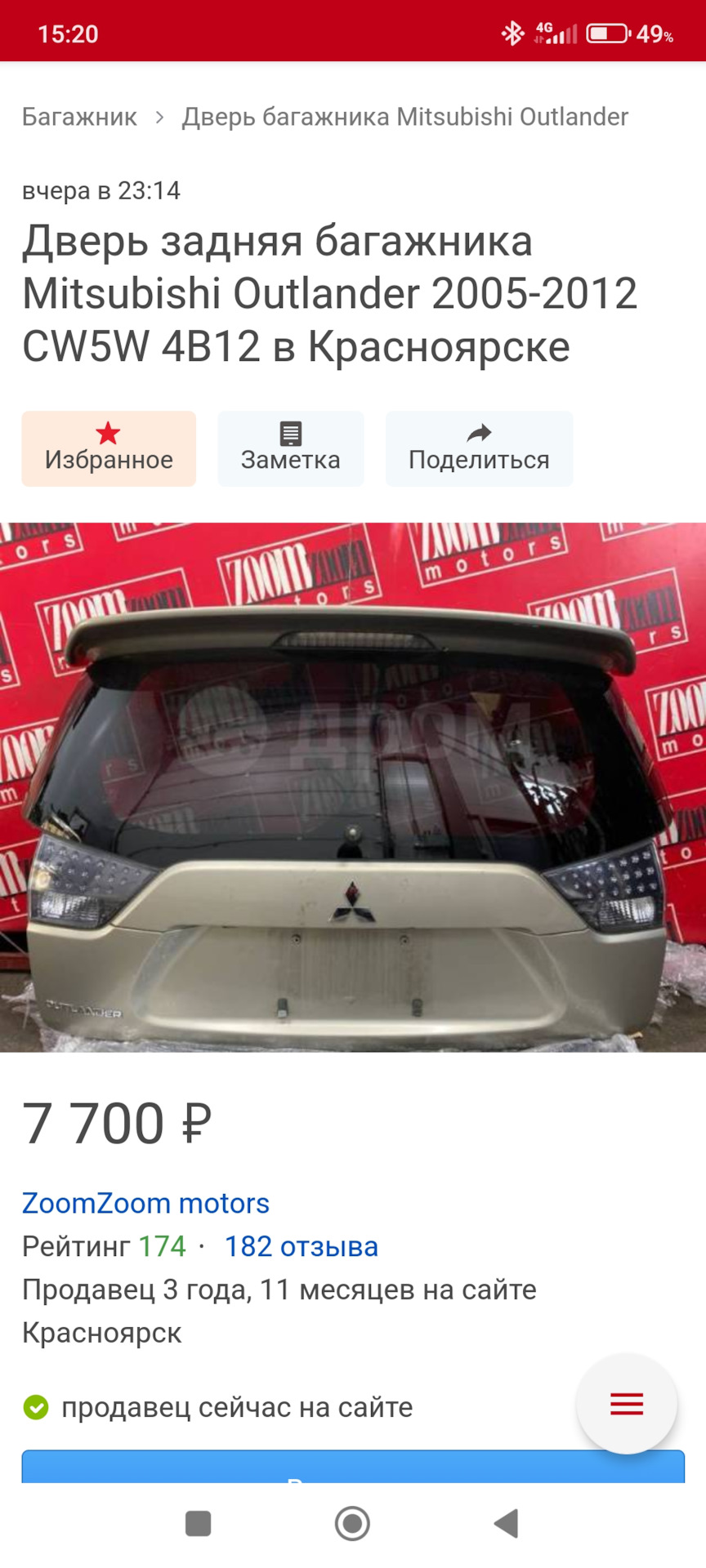The height and width of the screenshot is (1568, 706).
Task: Toggle Избранное favorite for this listing
Action: click(109, 448)
